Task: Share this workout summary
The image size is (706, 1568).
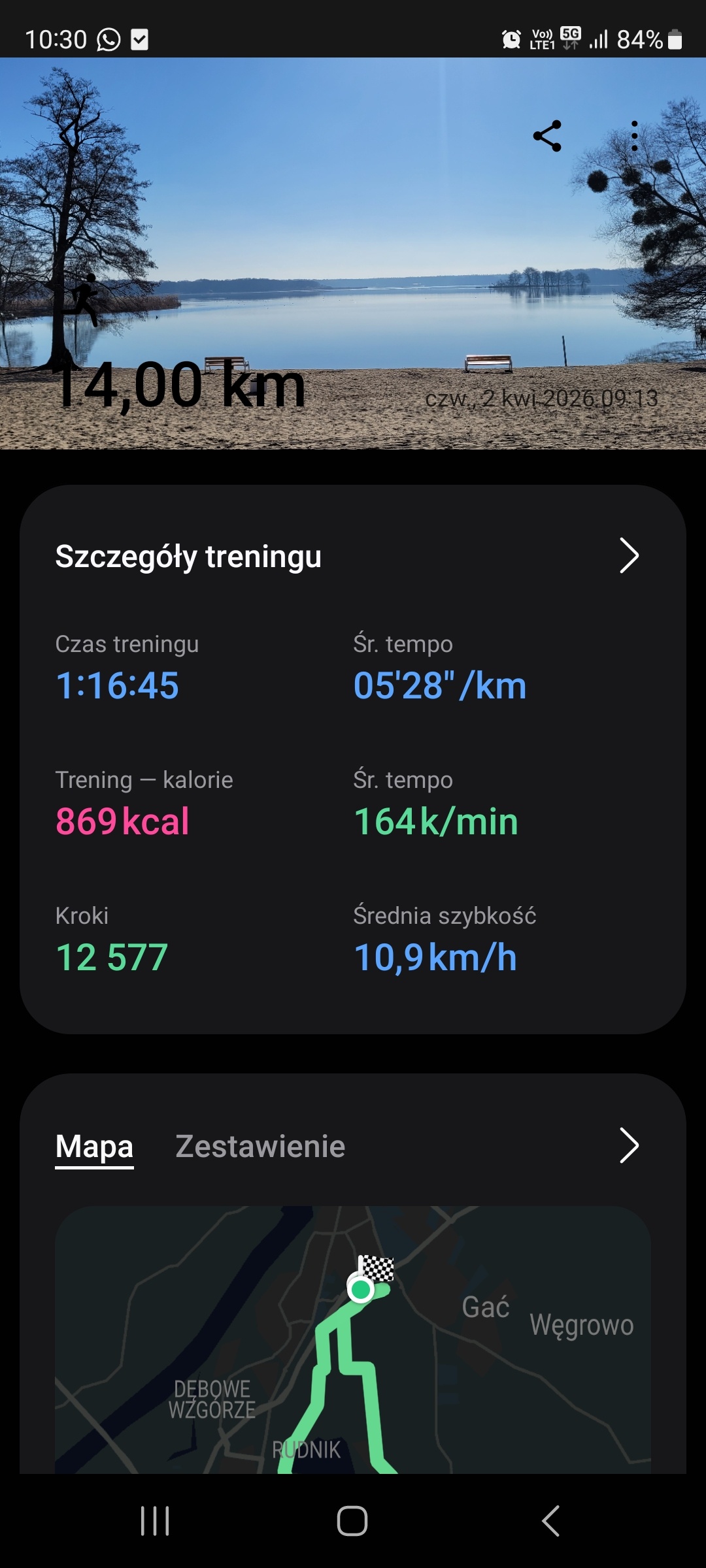Action: click(548, 136)
